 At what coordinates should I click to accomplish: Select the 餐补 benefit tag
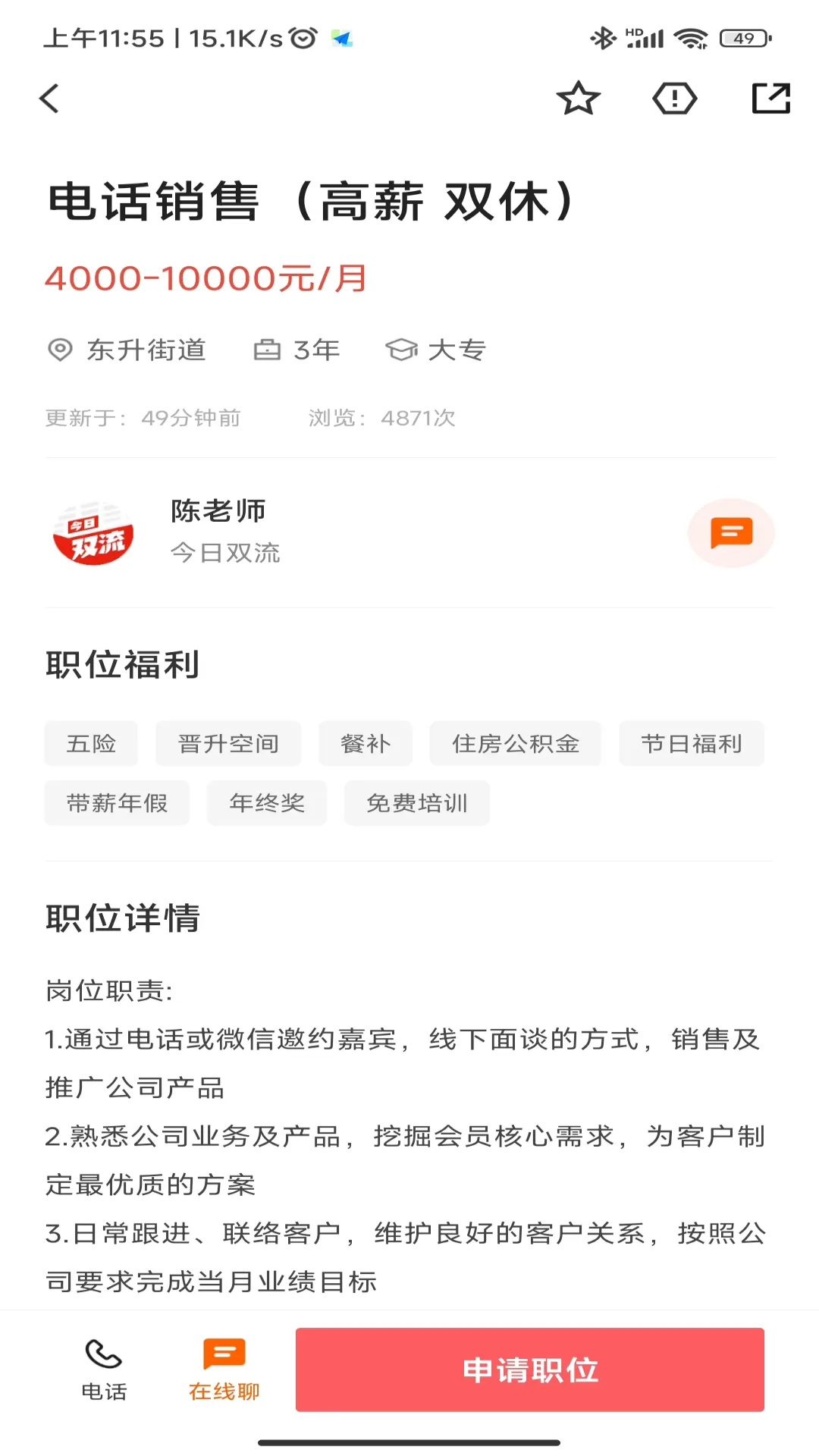(x=366, y=743)
